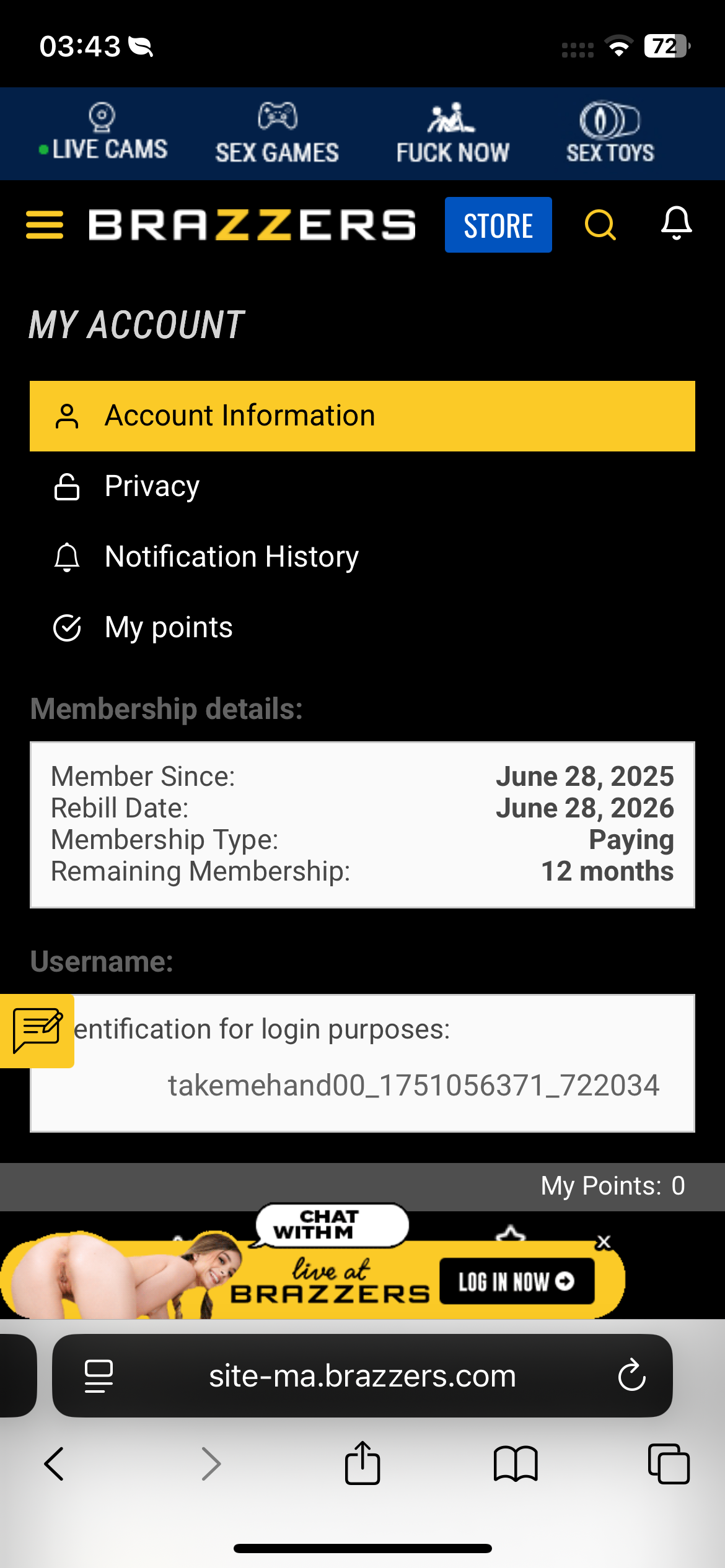The height and width of the screenshot is (1568, 725).
Task: Tap the yellow feedback note icon
Action: (37, 1030)
